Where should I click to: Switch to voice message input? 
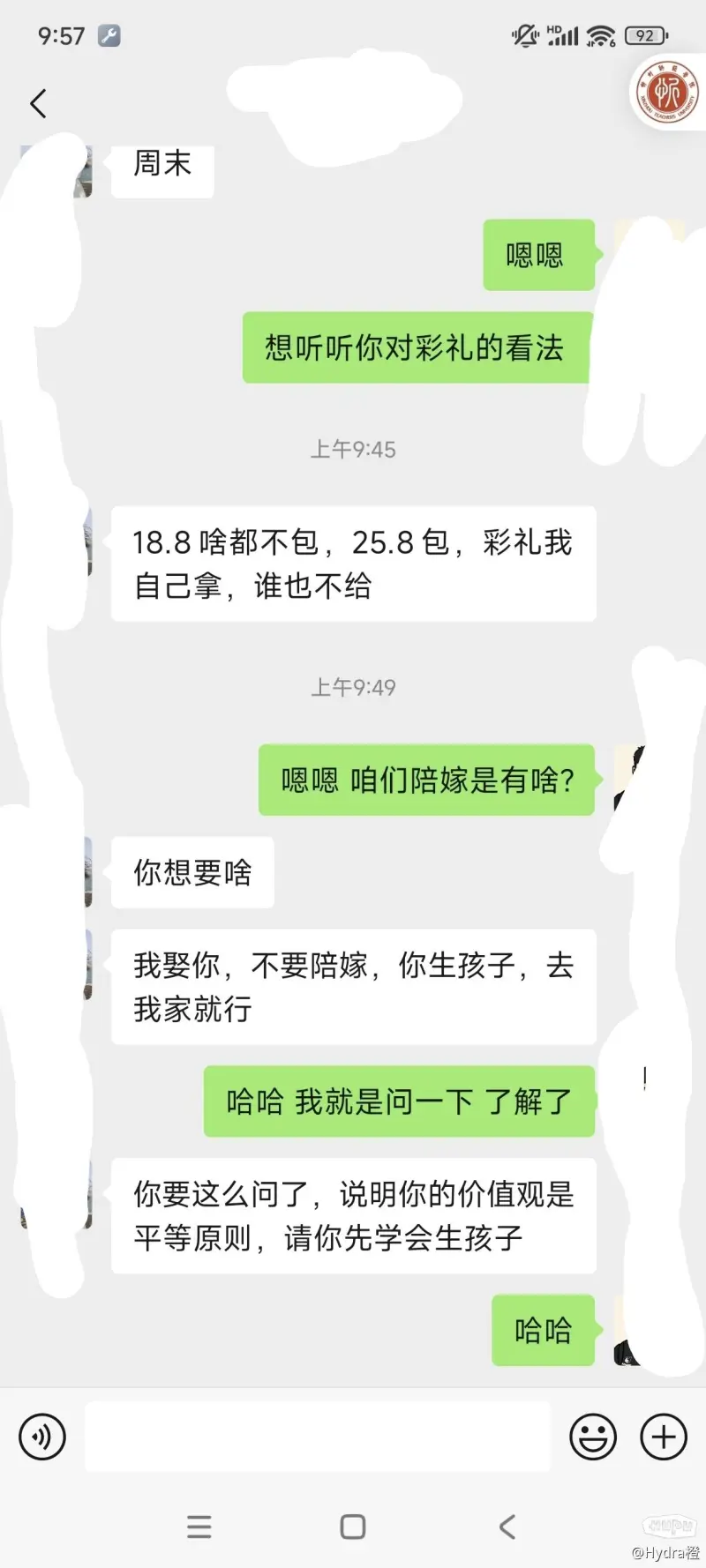(41, 1437)
